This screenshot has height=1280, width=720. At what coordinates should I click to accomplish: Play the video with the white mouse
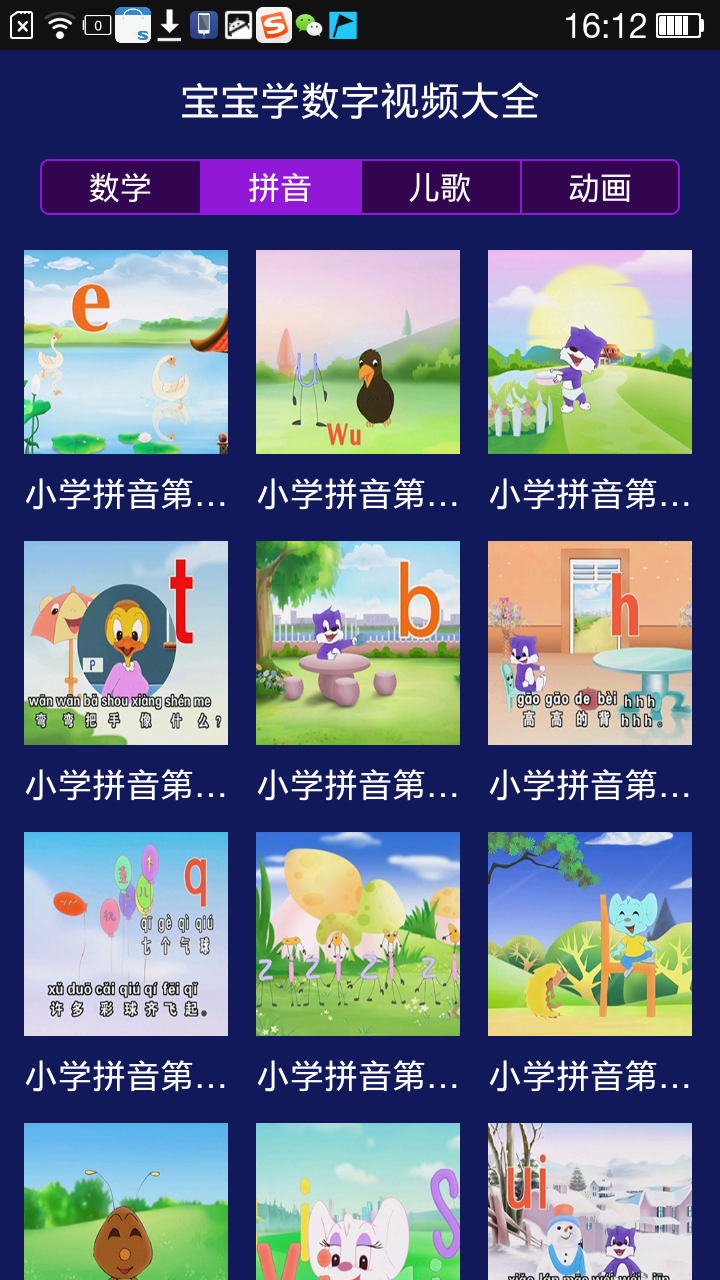(358, 1202)
